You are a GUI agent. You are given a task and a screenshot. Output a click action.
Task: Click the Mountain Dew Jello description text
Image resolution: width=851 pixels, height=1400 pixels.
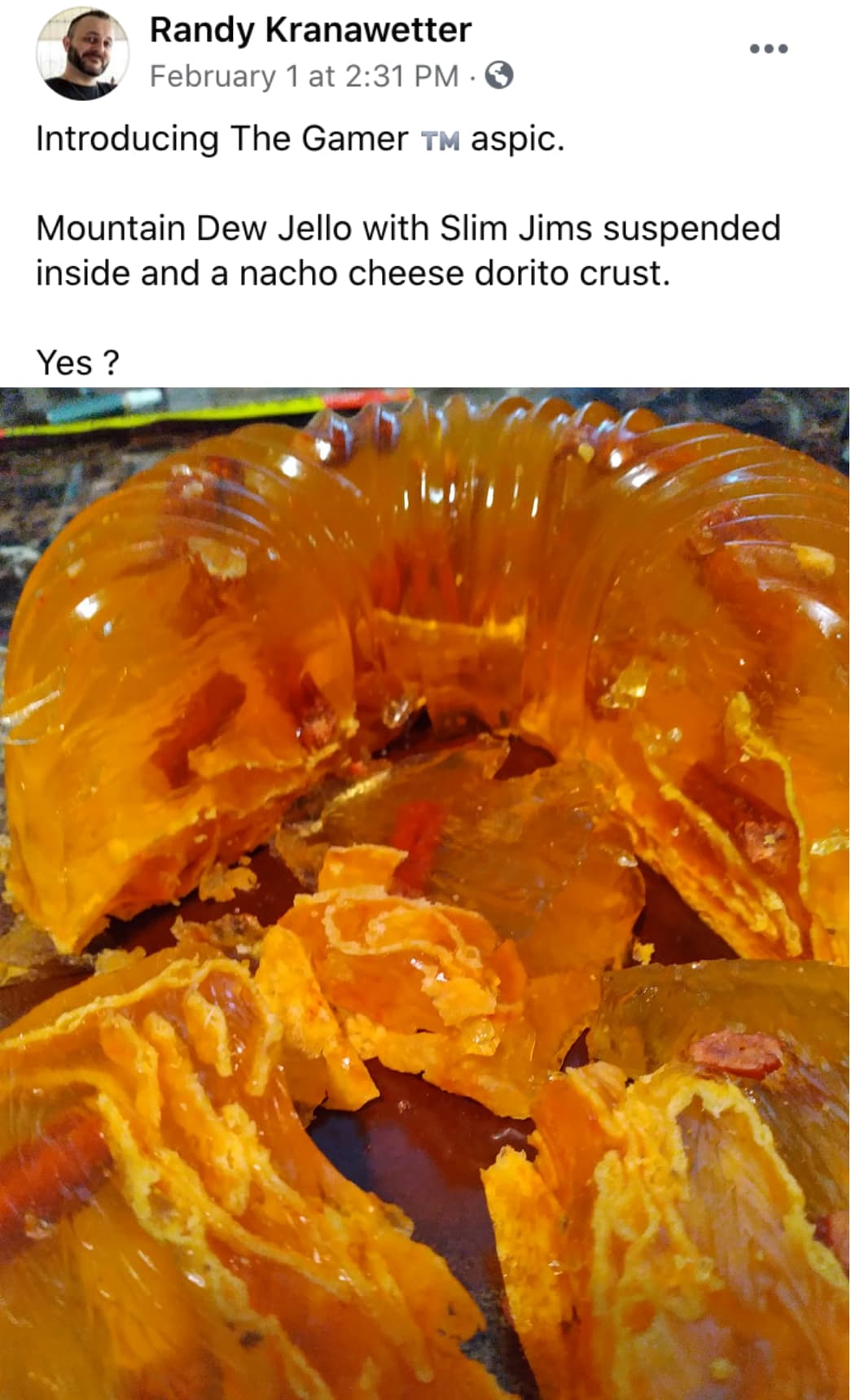pyautogui.click(x=407, y=248)
